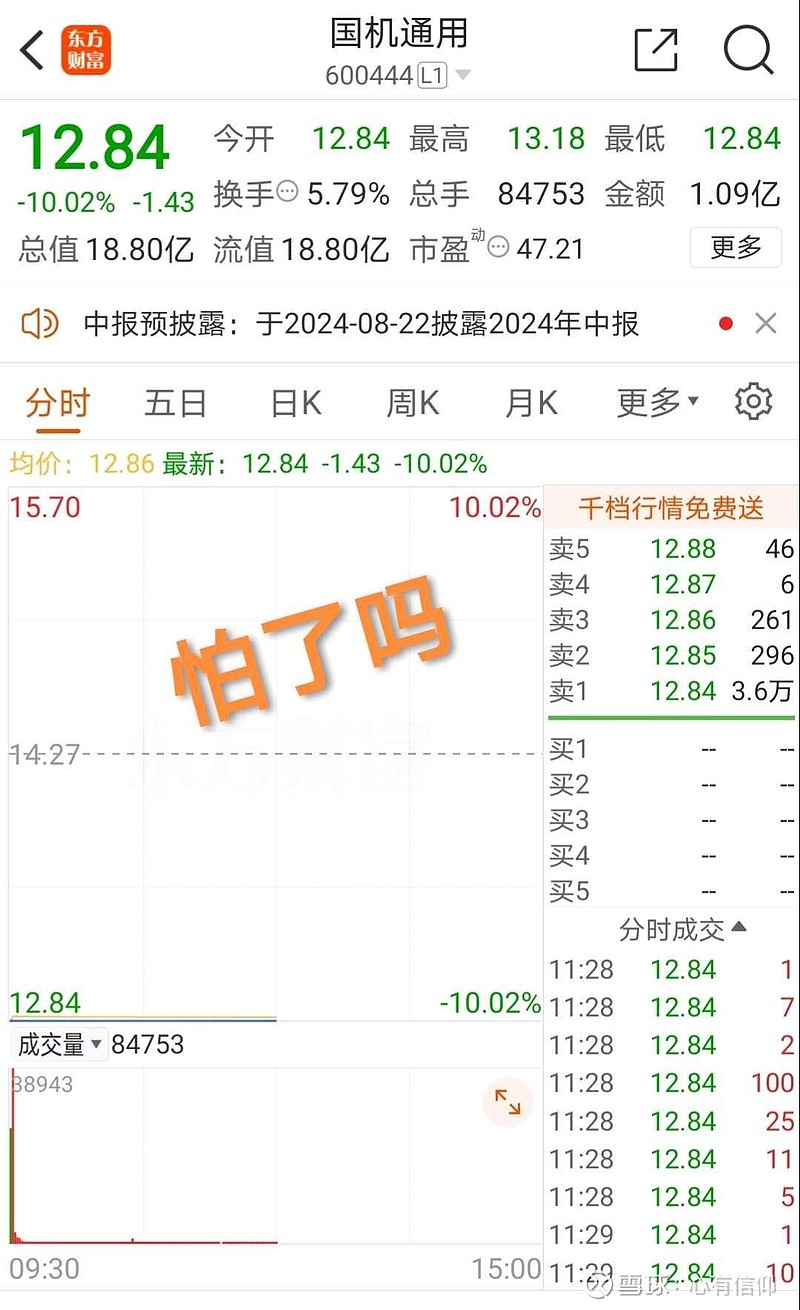Select the 分时 chart tab
800x1310 pixels.
click(58, 404)
